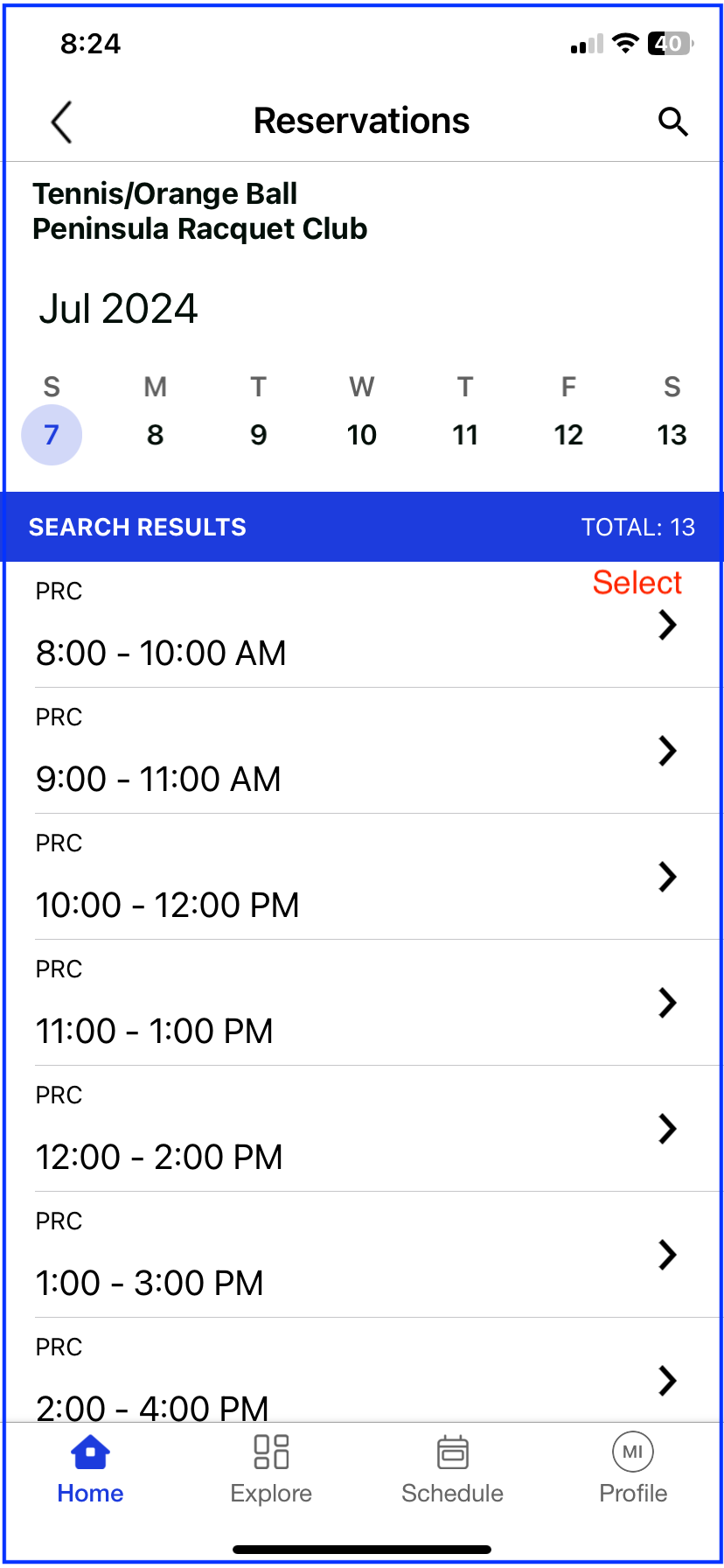Open the search magnifier icon
Screen dimensions: 724x1568
(672, 122)
